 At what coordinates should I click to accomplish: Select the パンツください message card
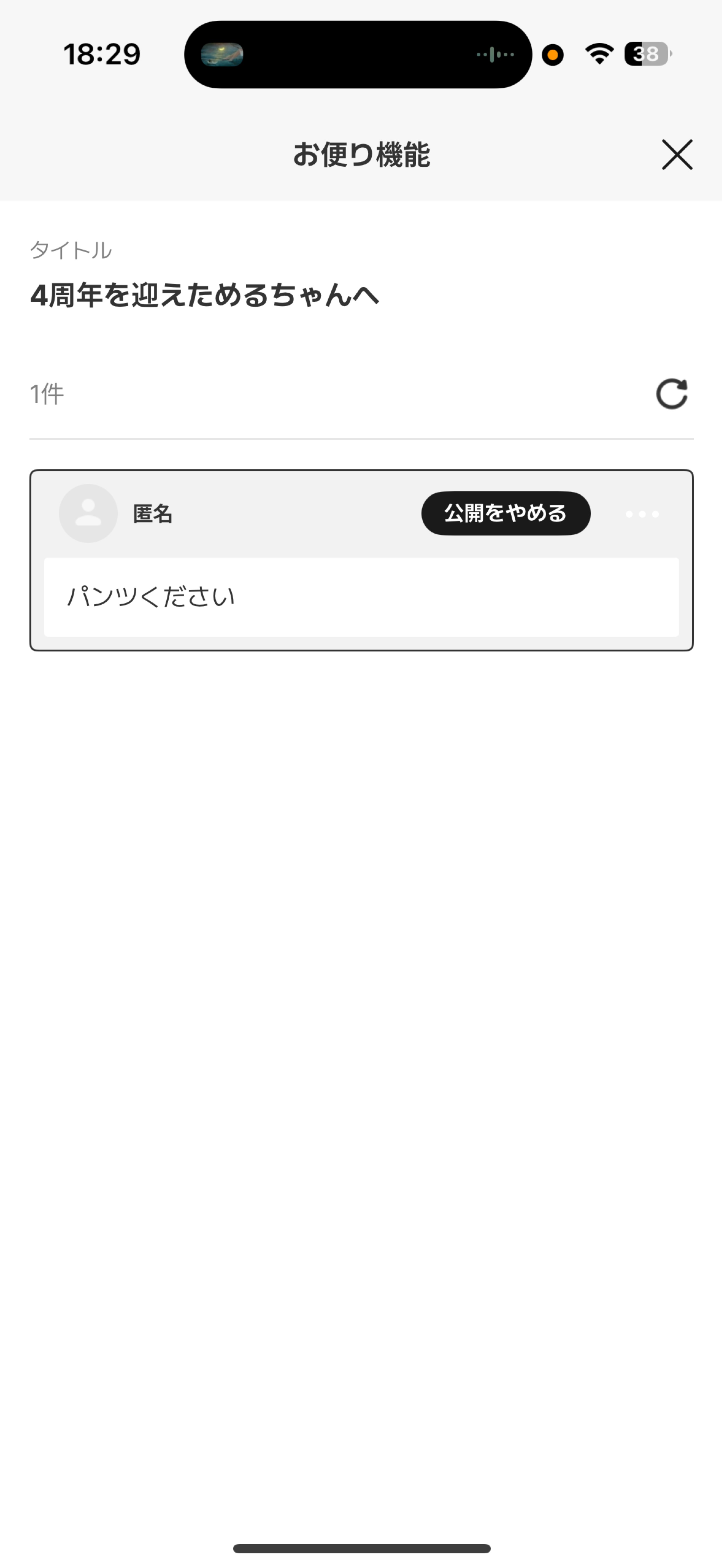361,596
